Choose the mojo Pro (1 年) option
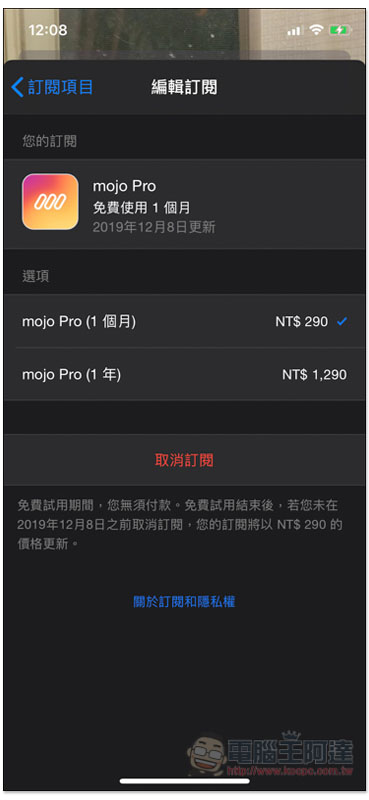The image size is (369, 800). [x=184, y=374]
